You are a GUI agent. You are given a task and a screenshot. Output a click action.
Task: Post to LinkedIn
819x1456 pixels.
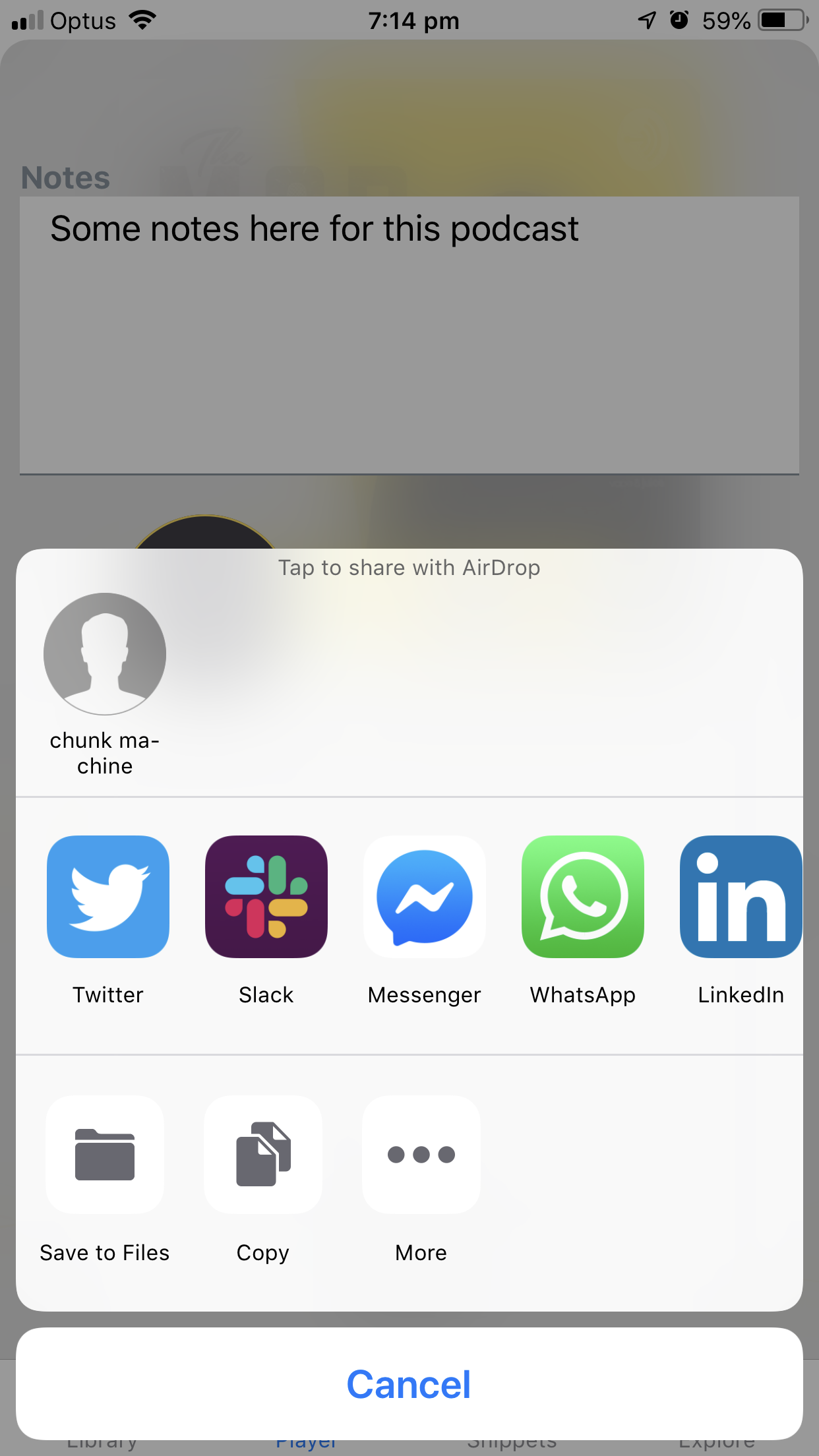[741, 897]
